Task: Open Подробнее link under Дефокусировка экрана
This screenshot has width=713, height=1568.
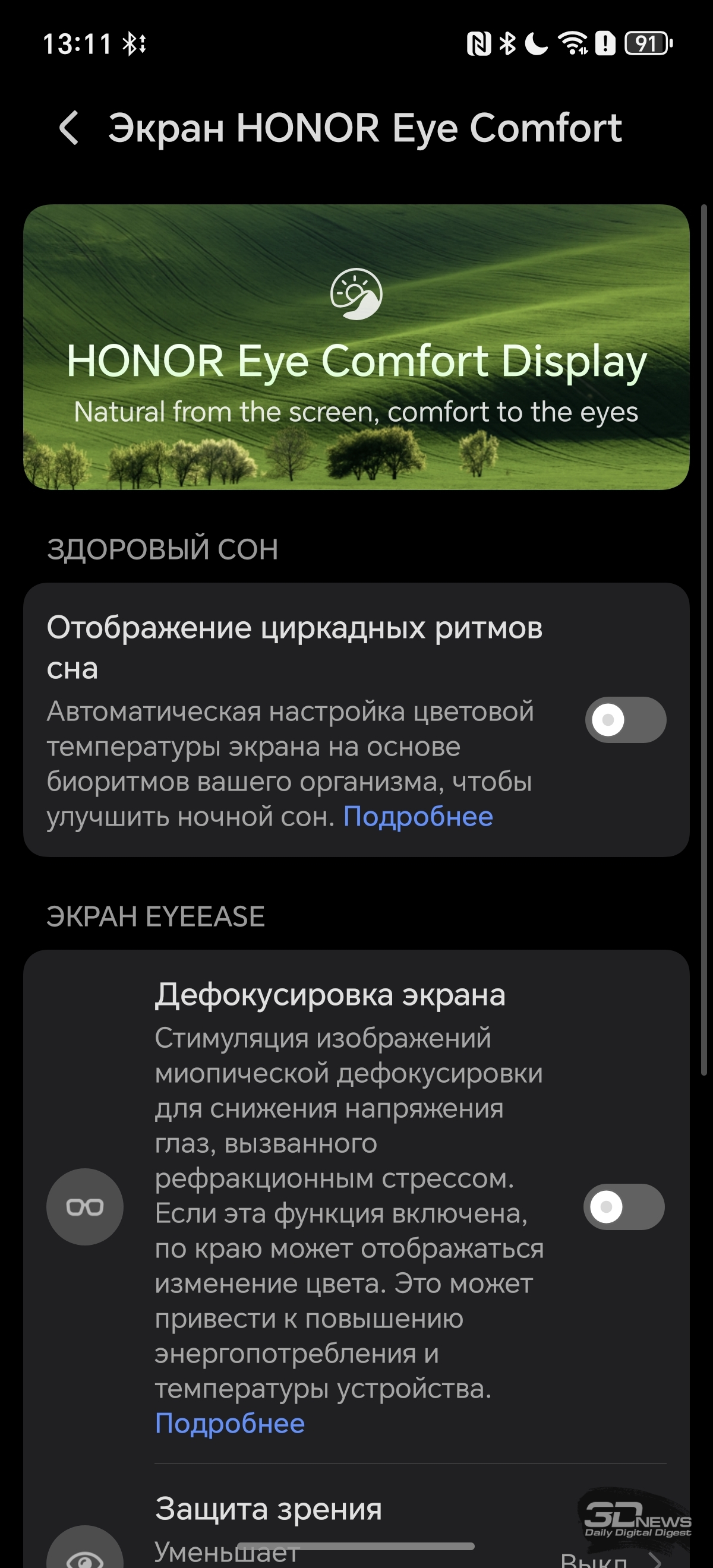Action: tap(229, 1424)
